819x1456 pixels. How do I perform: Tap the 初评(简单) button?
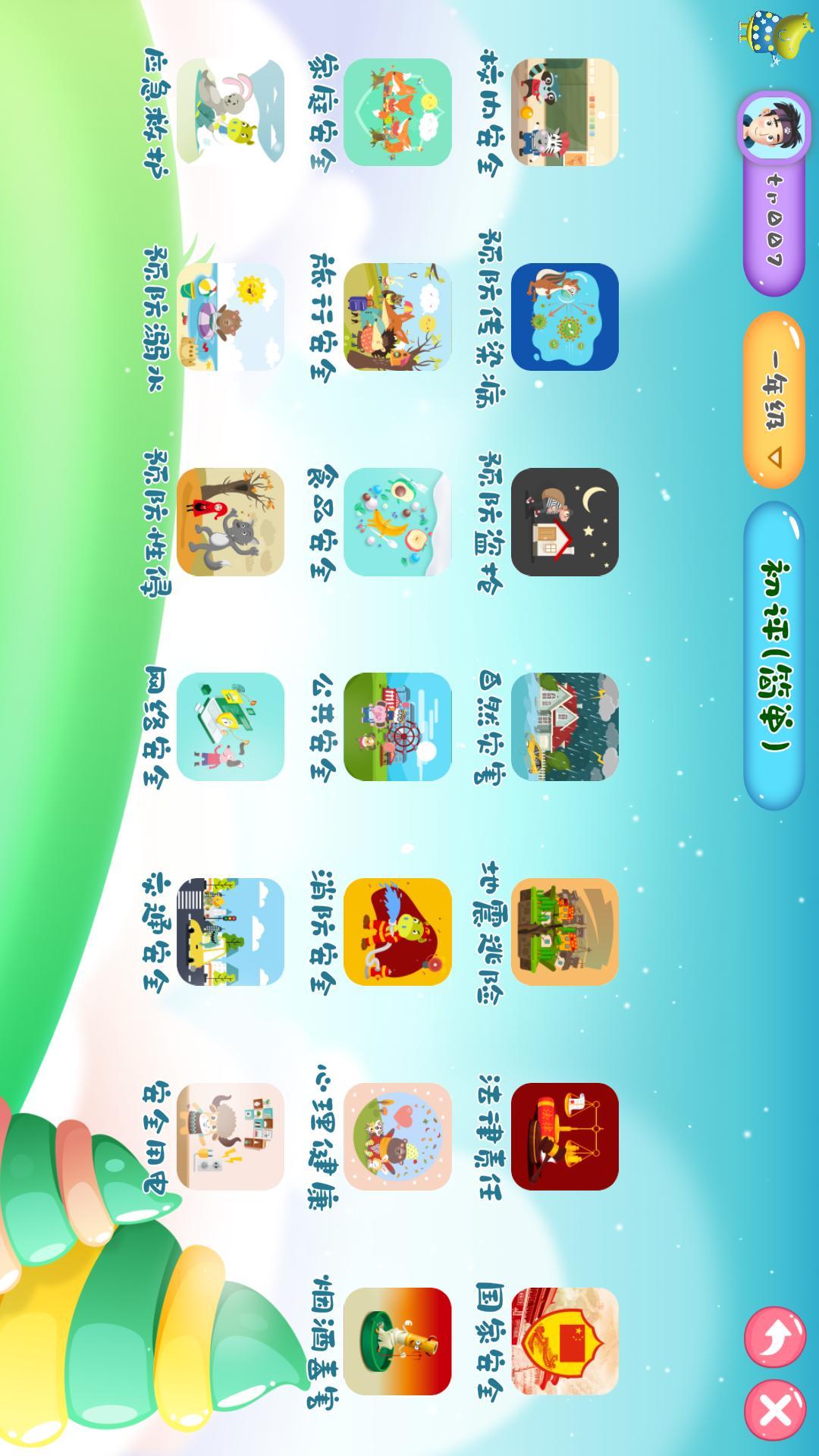tap(774, 655)
